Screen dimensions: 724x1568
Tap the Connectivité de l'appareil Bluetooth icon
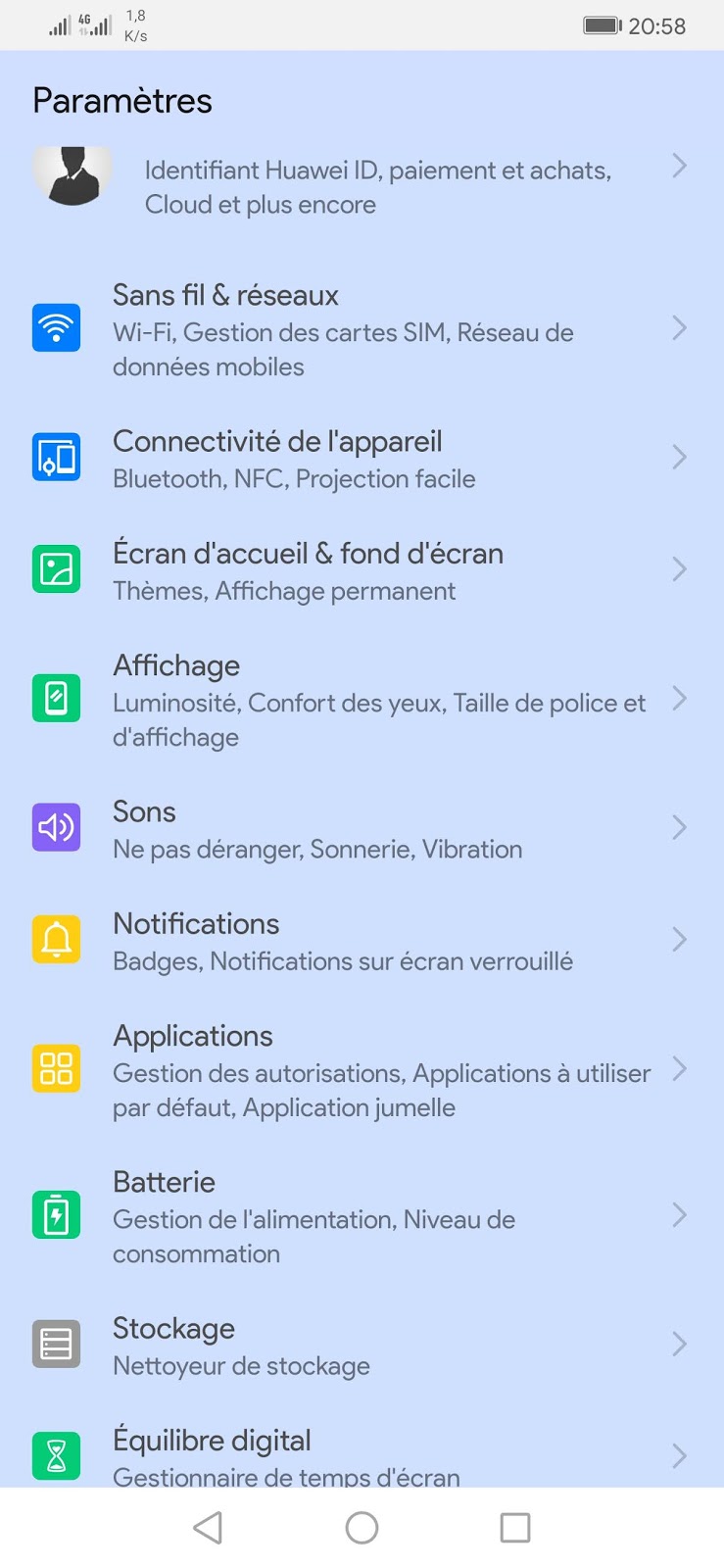(x=56, y=457)
